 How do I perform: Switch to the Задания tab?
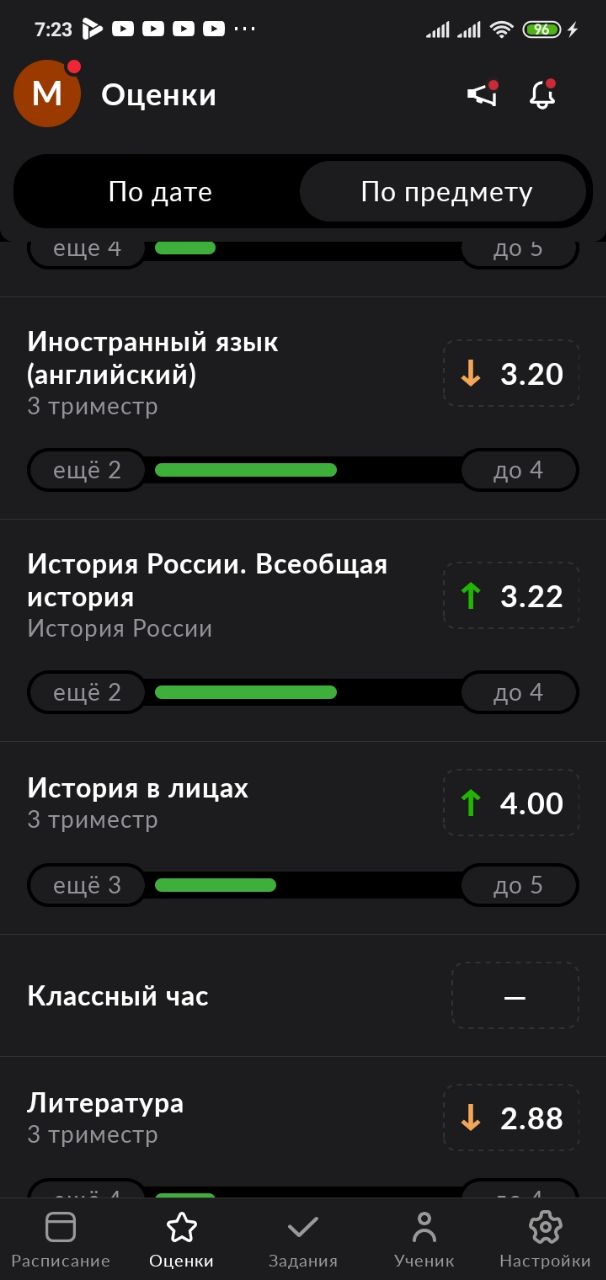click(303, 1240)
